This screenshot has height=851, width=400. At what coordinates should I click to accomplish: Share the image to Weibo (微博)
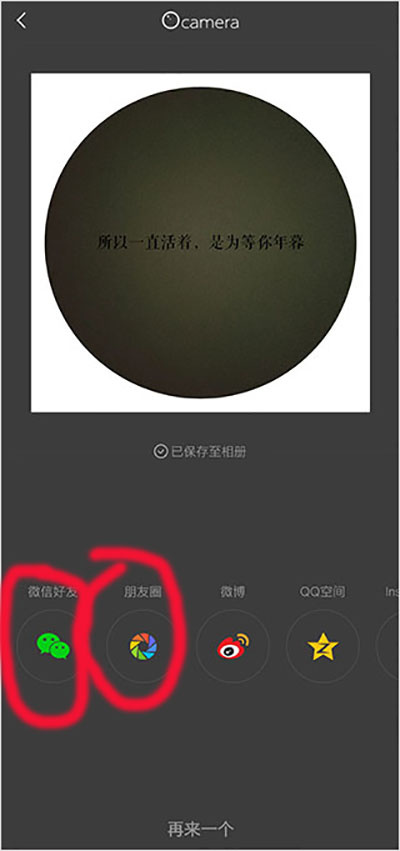click(233, 646)
